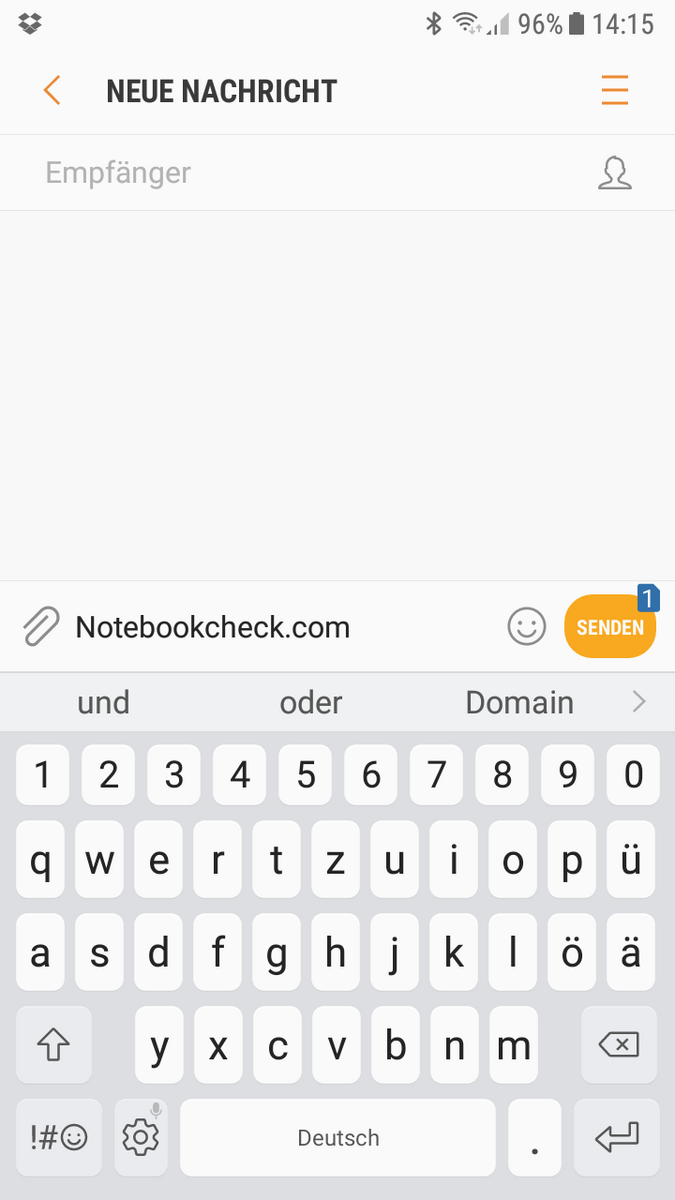Go back from Neue Nachricht

52,91
